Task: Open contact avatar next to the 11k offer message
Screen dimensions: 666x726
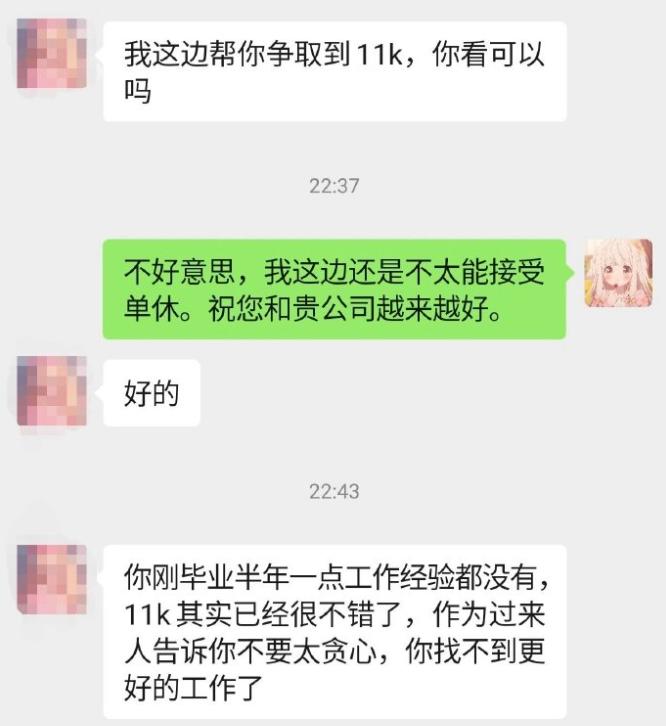Action: 52,53
